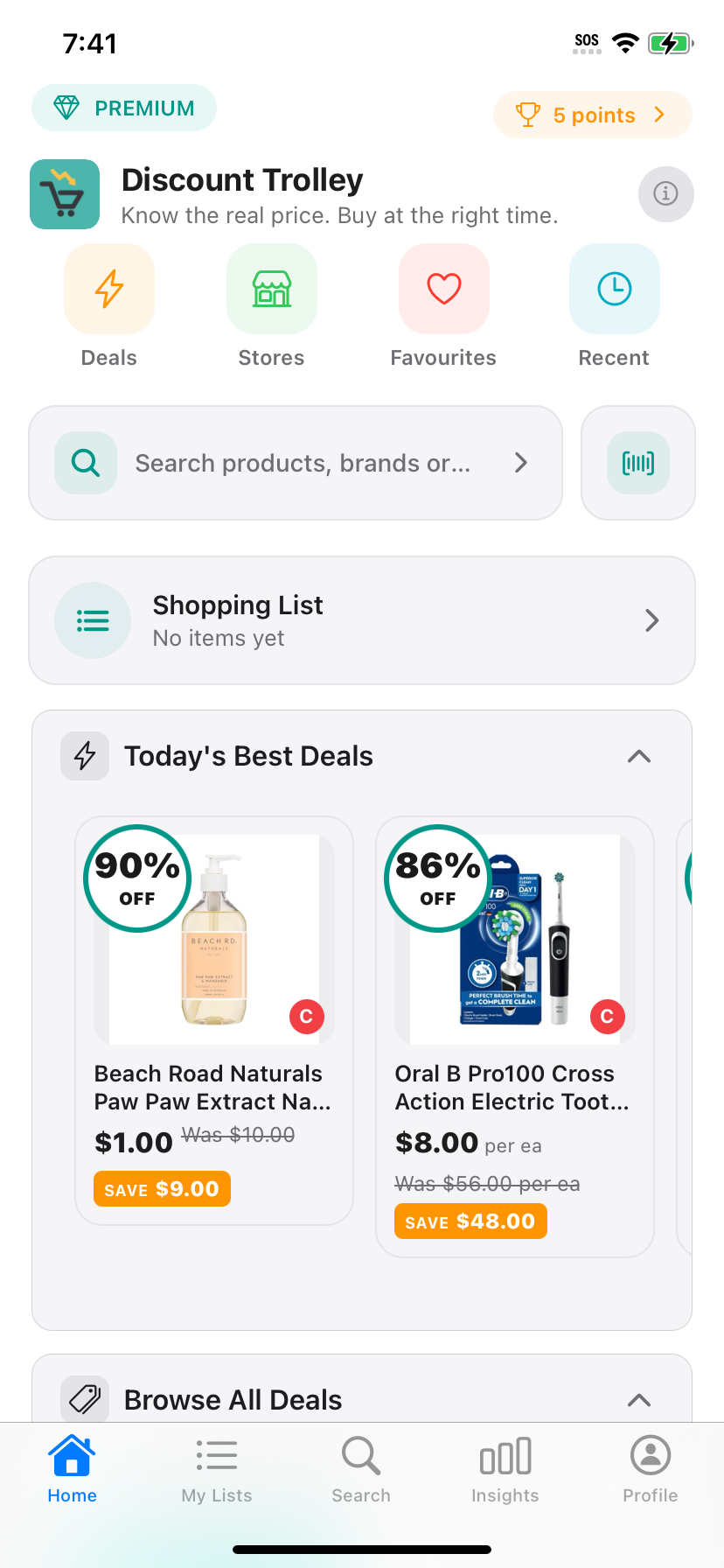Image resolution: width=724 pixels, height=1568 pixels.
Task: Select the Home tab
Action: pyautogui.click(x=73, y=1470)
